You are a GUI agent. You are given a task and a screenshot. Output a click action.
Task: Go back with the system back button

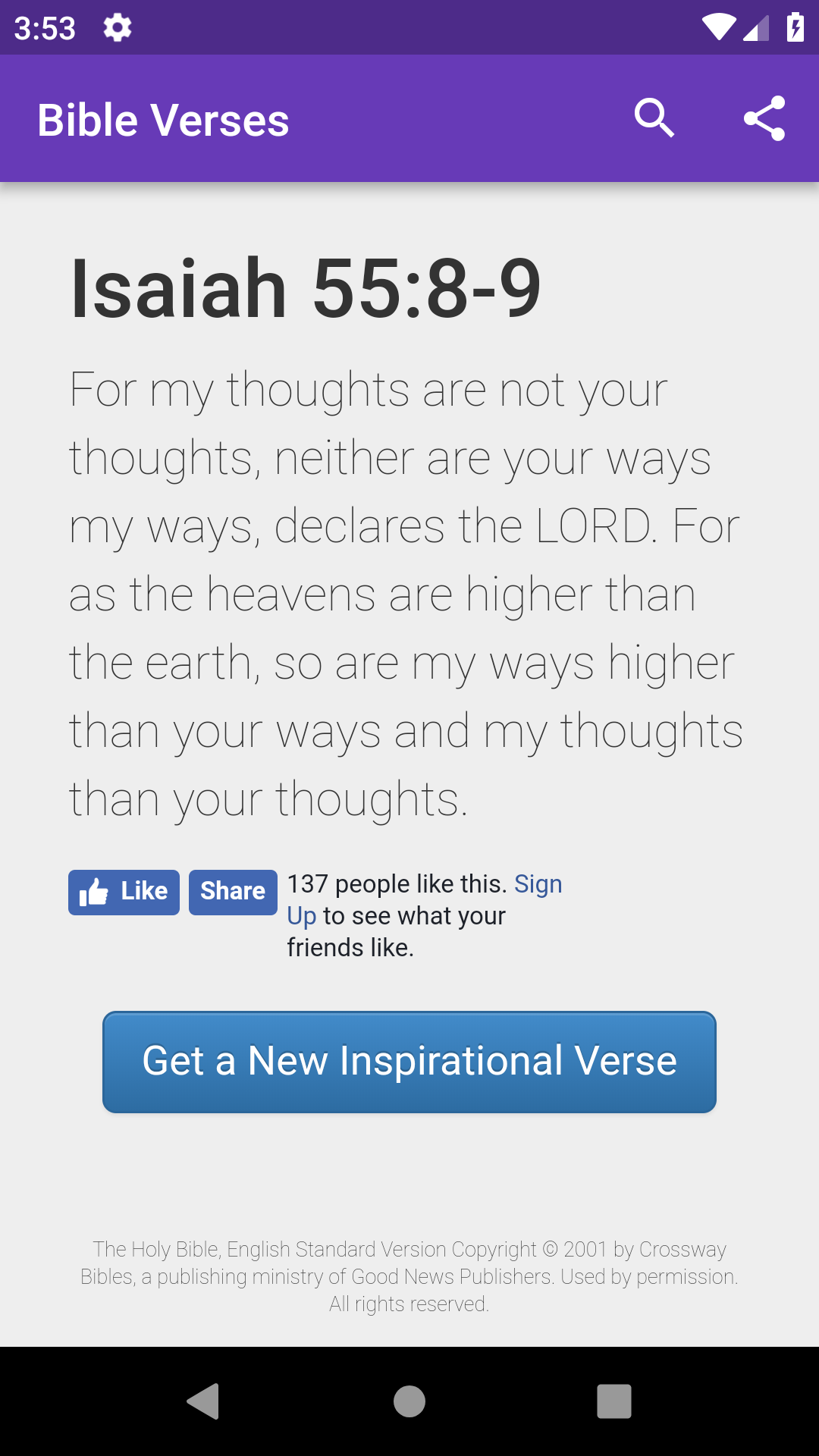(203, 1401)
